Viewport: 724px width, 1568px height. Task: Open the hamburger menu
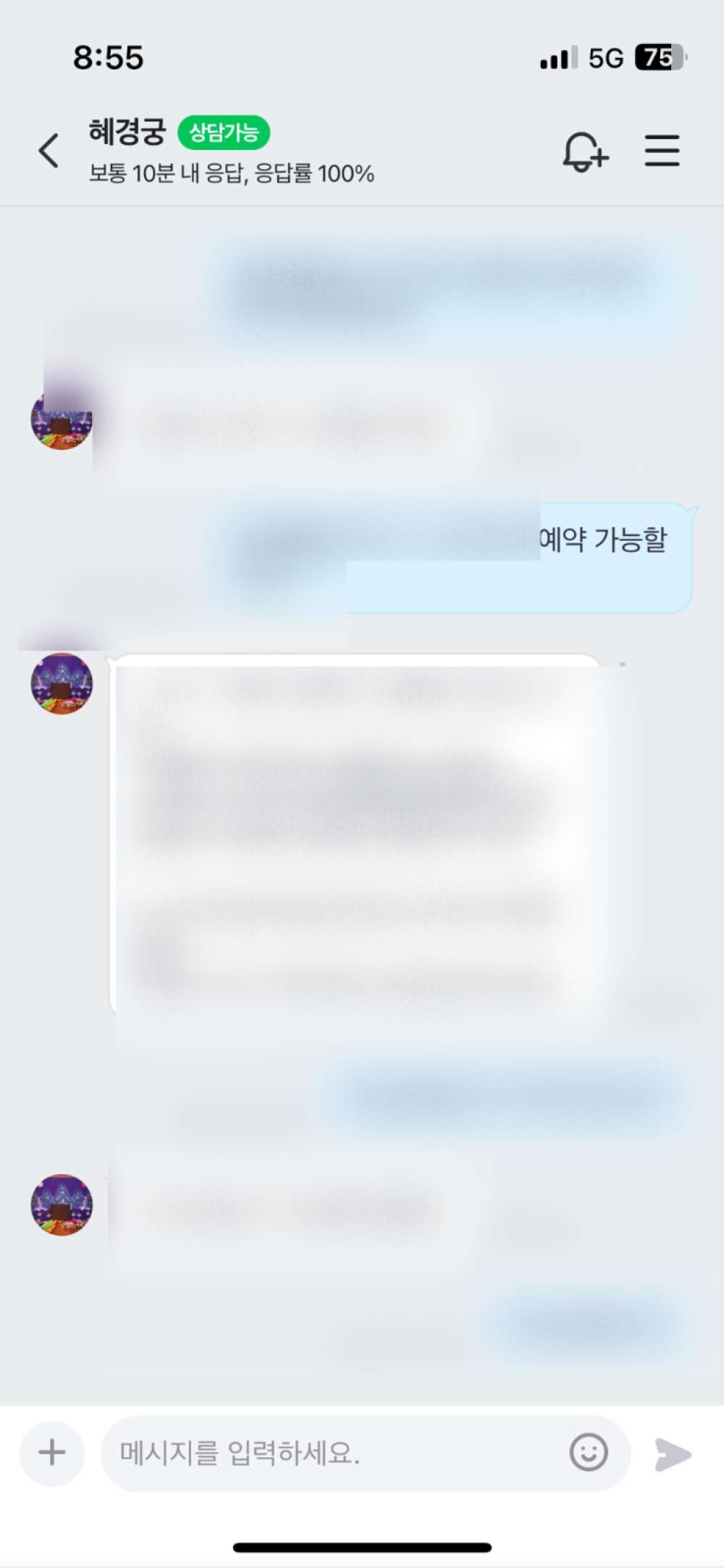[662, 151]
